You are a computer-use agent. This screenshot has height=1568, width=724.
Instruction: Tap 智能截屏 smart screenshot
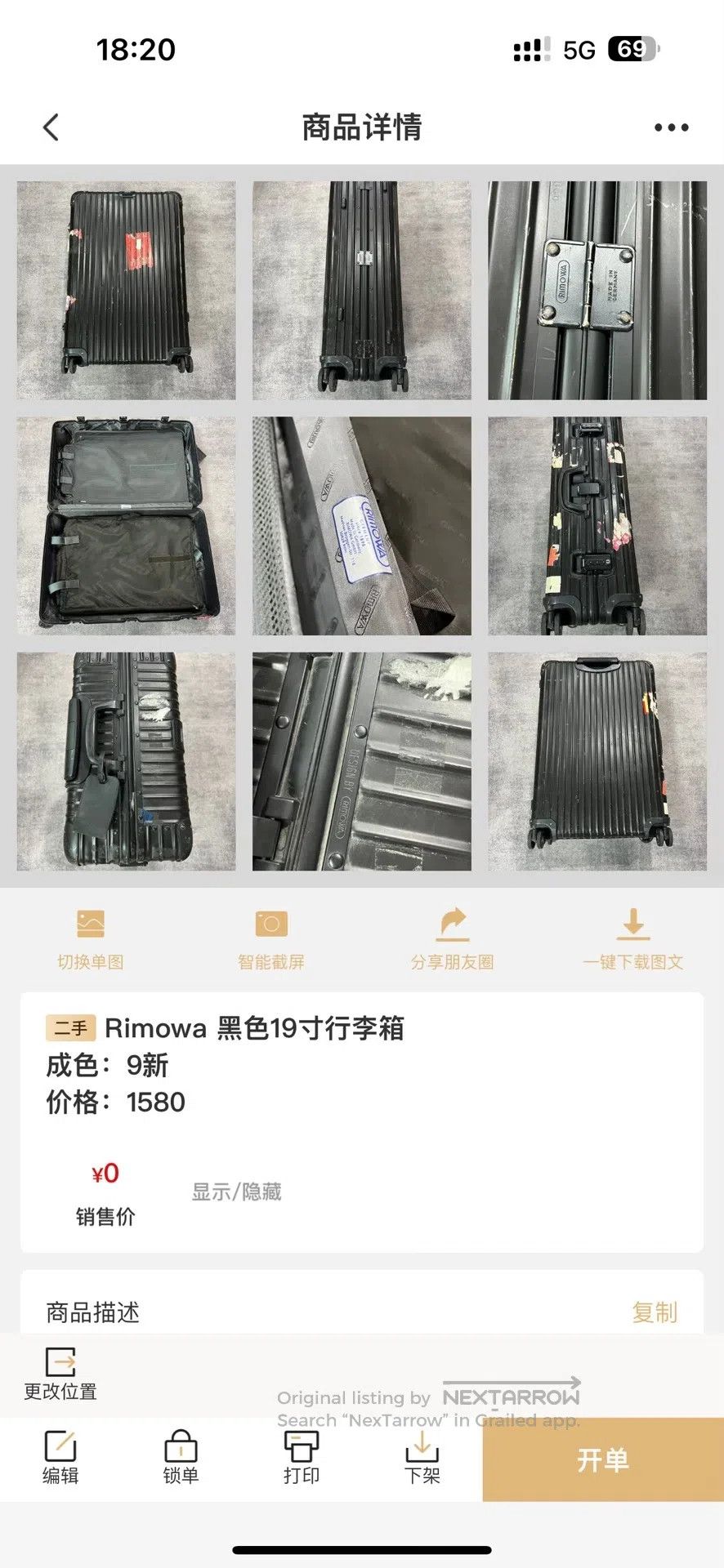point(271,939)
